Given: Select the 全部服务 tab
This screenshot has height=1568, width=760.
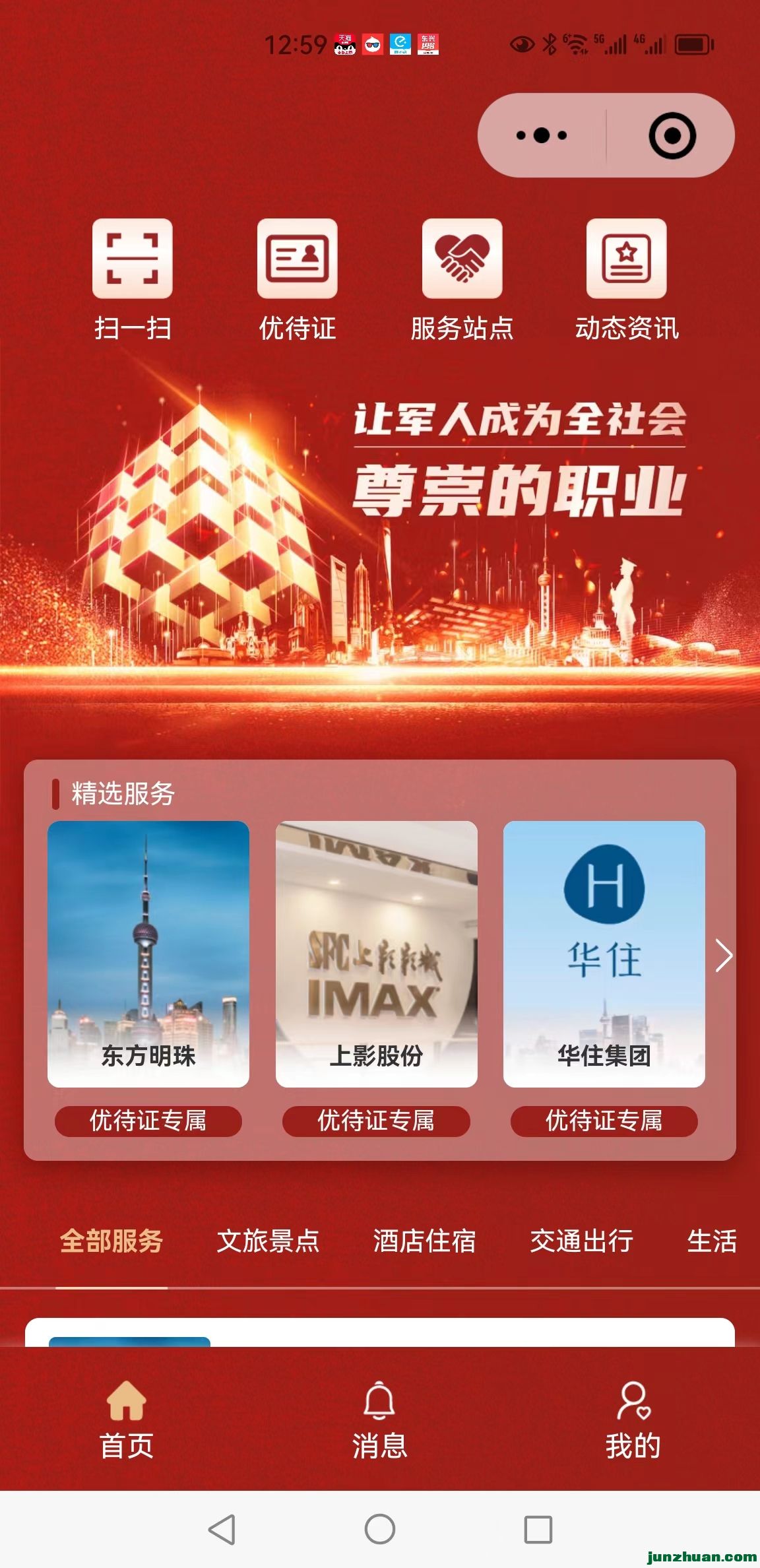Looking at the screenshot, I should click(x=111, y=1241).
